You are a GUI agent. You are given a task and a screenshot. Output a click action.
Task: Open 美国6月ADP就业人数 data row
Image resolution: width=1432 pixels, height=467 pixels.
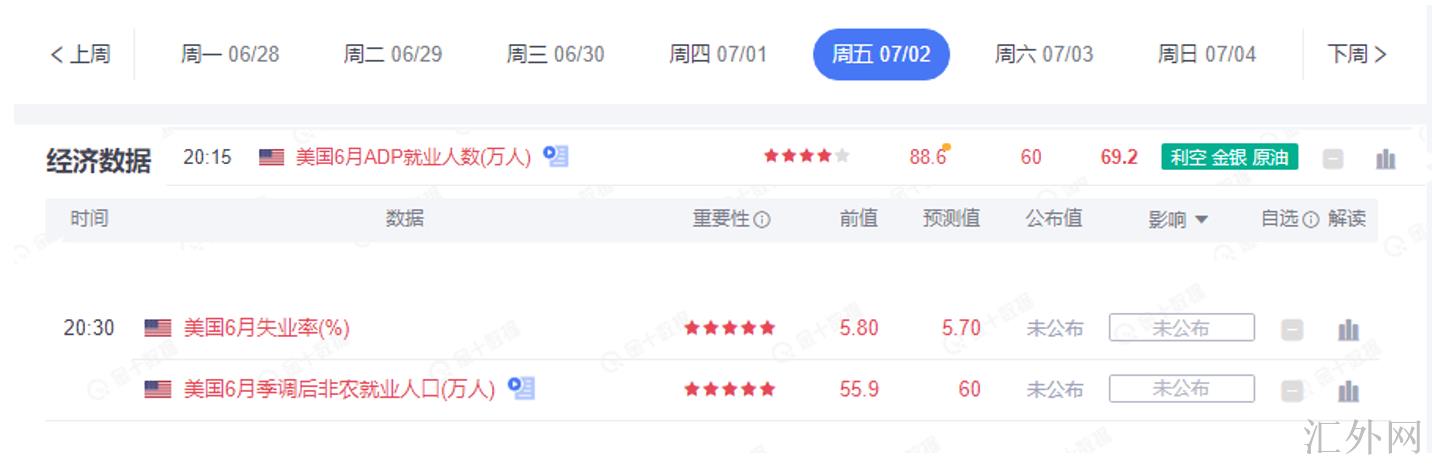coord(413,157)
